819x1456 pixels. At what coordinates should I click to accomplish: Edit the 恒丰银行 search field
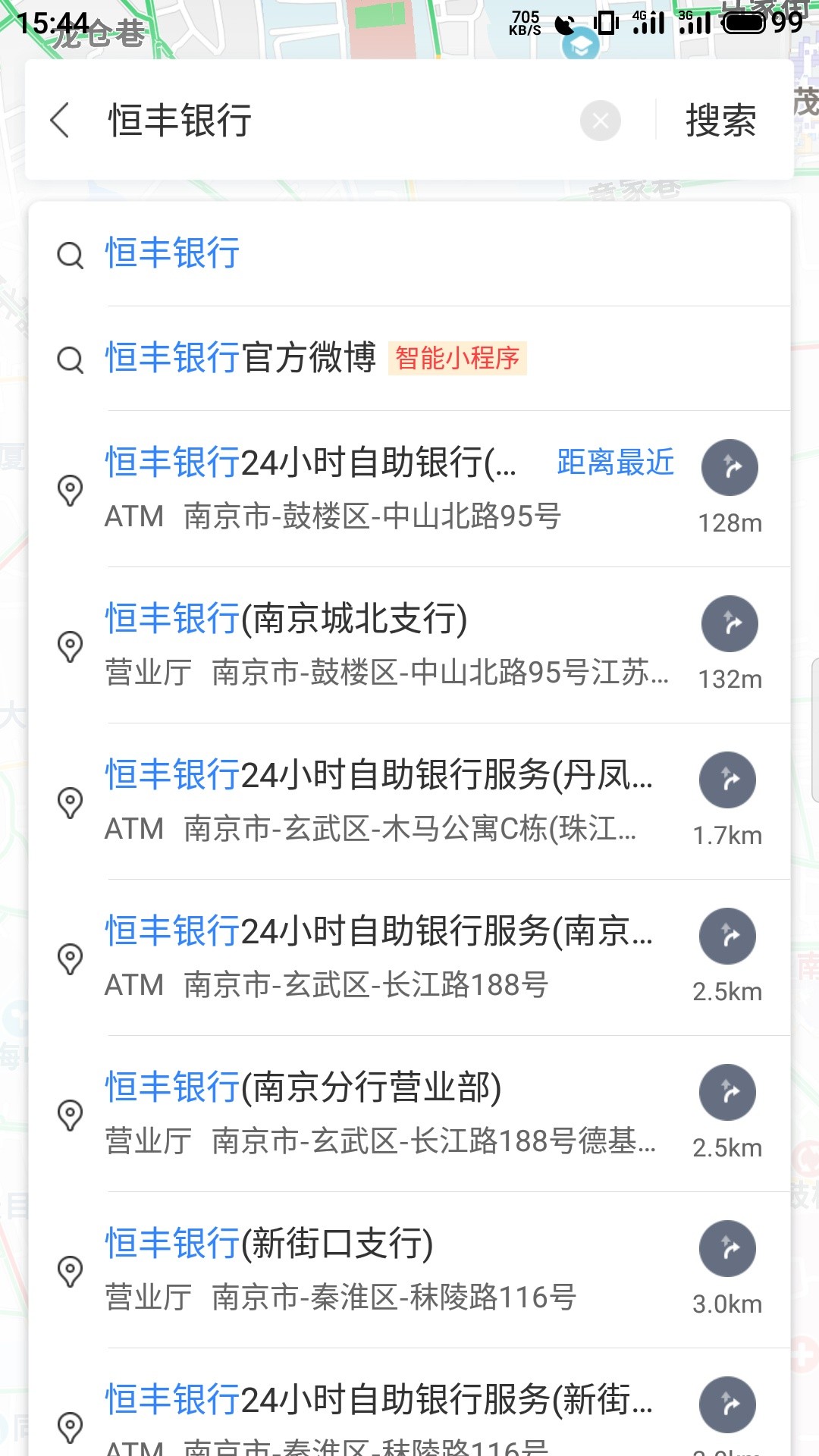334,121
